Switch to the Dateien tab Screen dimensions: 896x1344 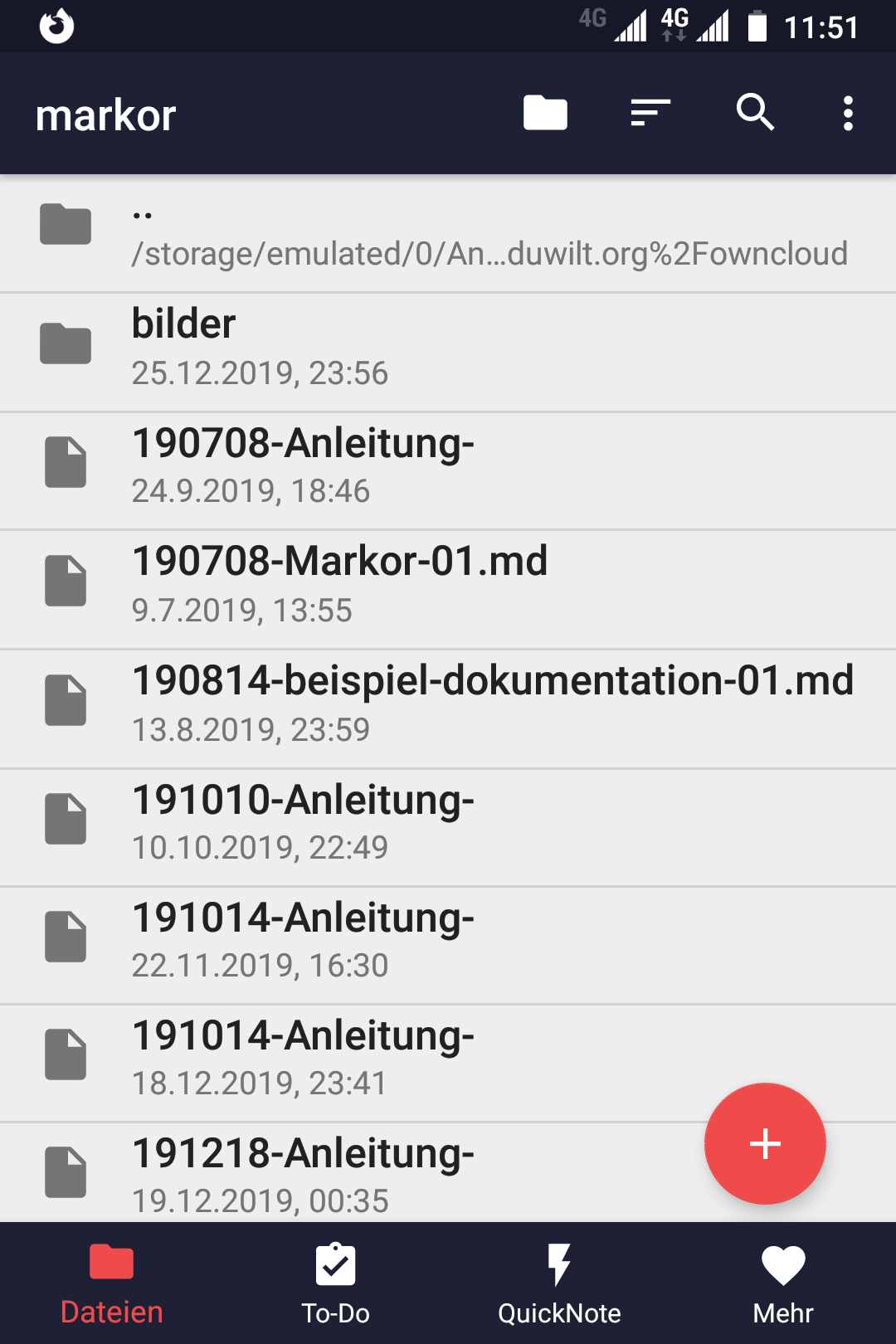tap(112, 1283)
